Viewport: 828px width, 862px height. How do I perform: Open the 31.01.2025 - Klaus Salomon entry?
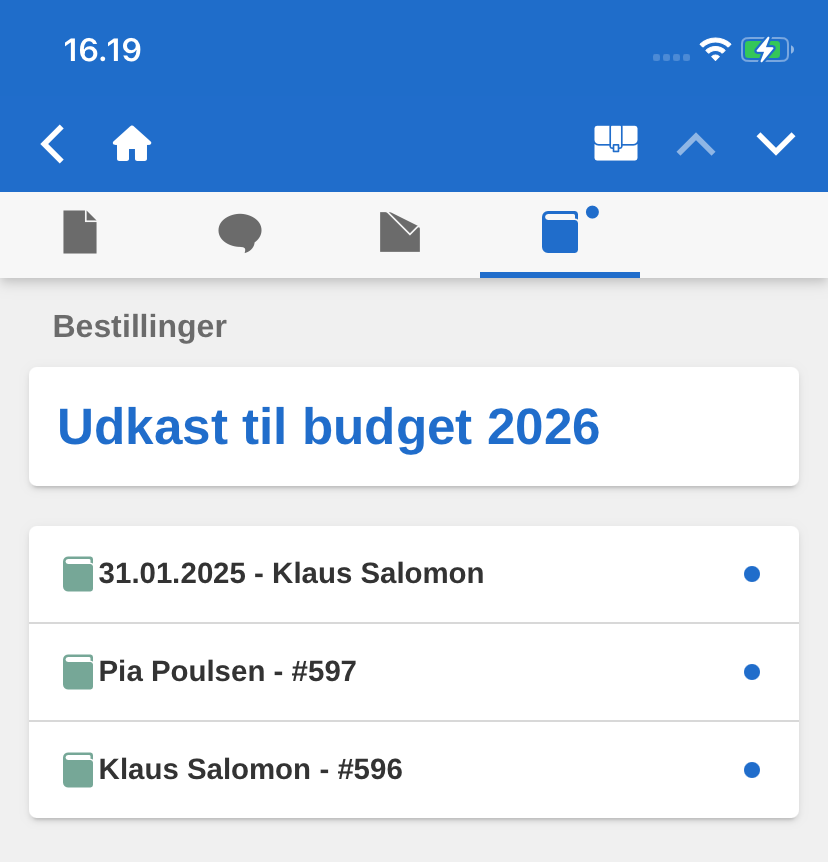[414, 574]
